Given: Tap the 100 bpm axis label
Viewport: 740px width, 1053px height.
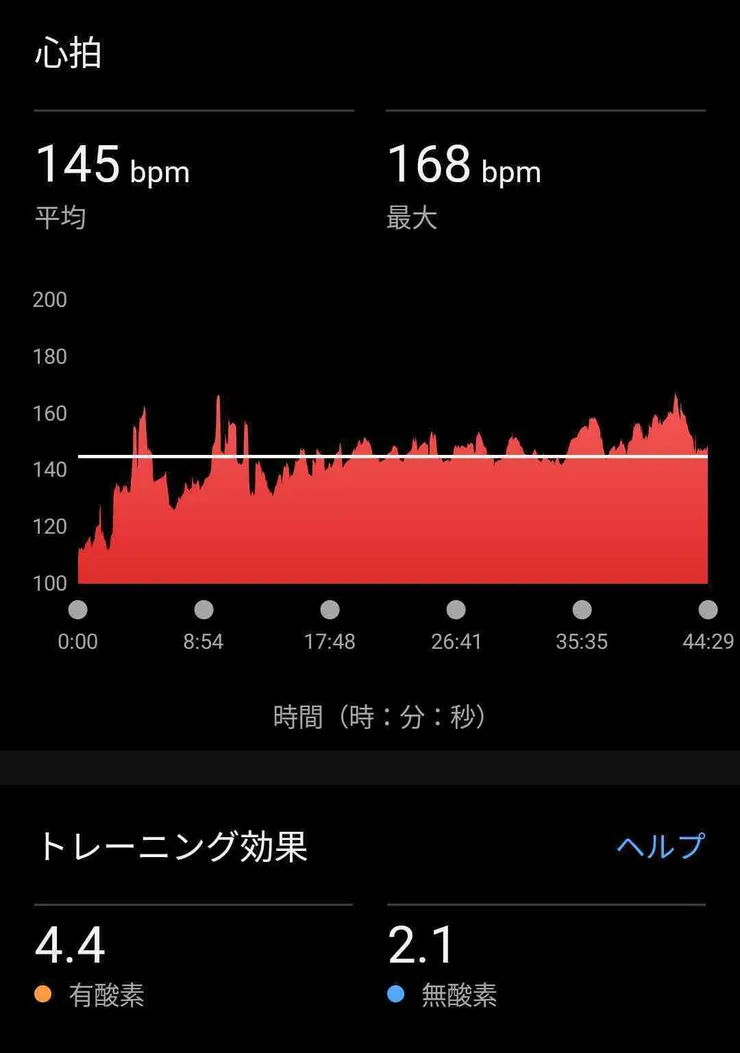Looking at the screenshot, I should 51,582.
